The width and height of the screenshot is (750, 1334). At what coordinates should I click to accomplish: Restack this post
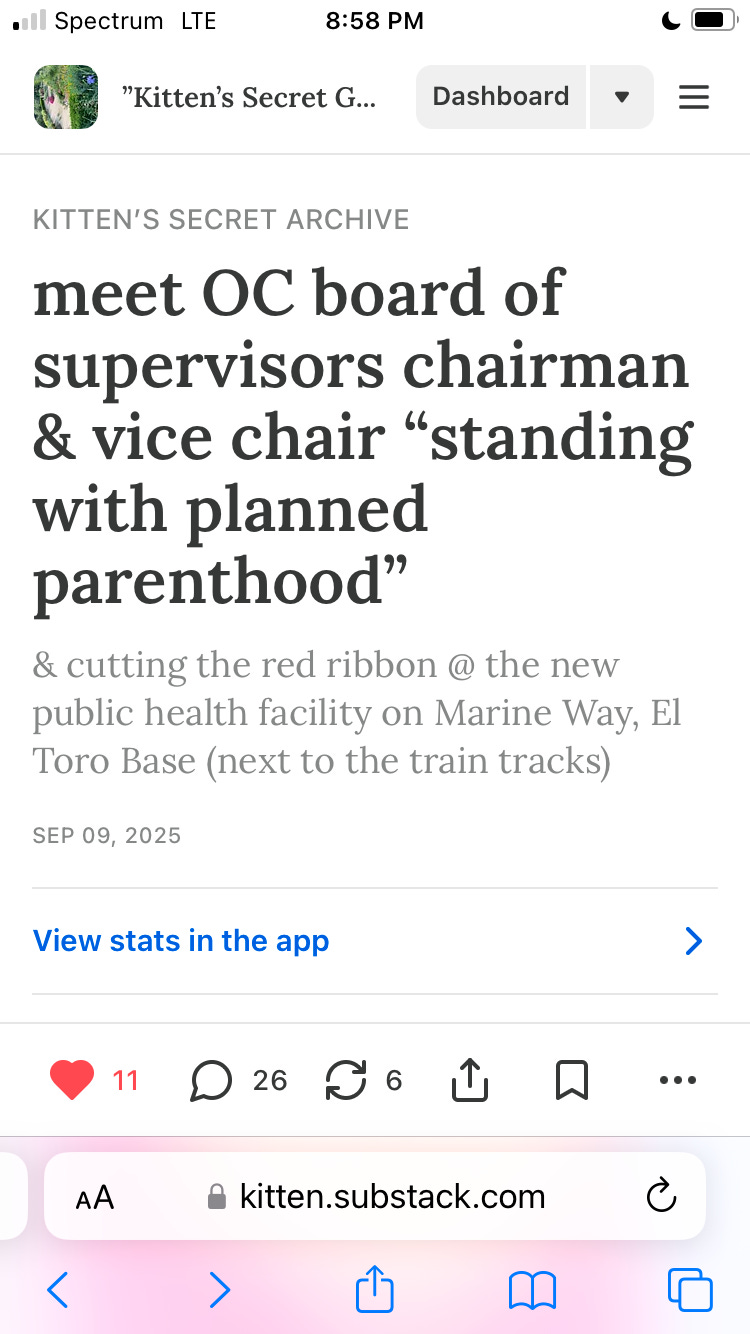(346, 1080)
